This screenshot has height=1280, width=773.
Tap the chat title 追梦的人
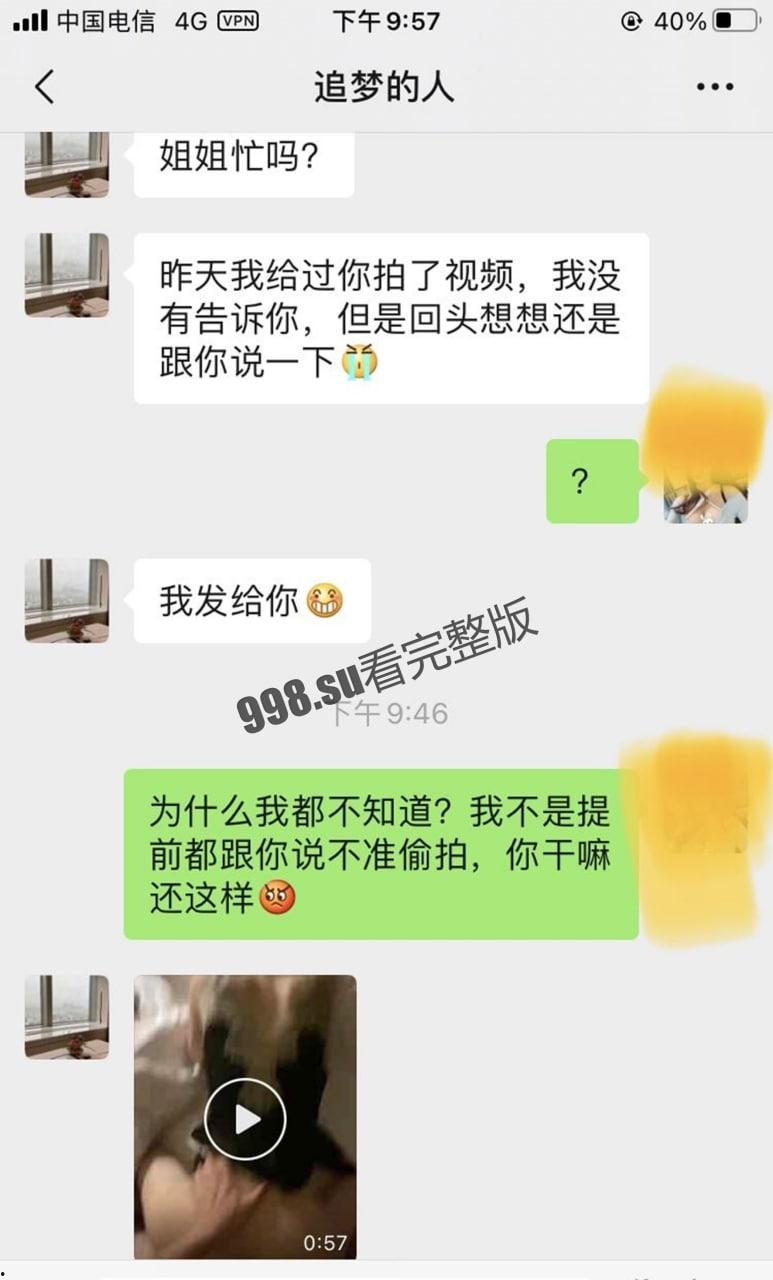386,87
